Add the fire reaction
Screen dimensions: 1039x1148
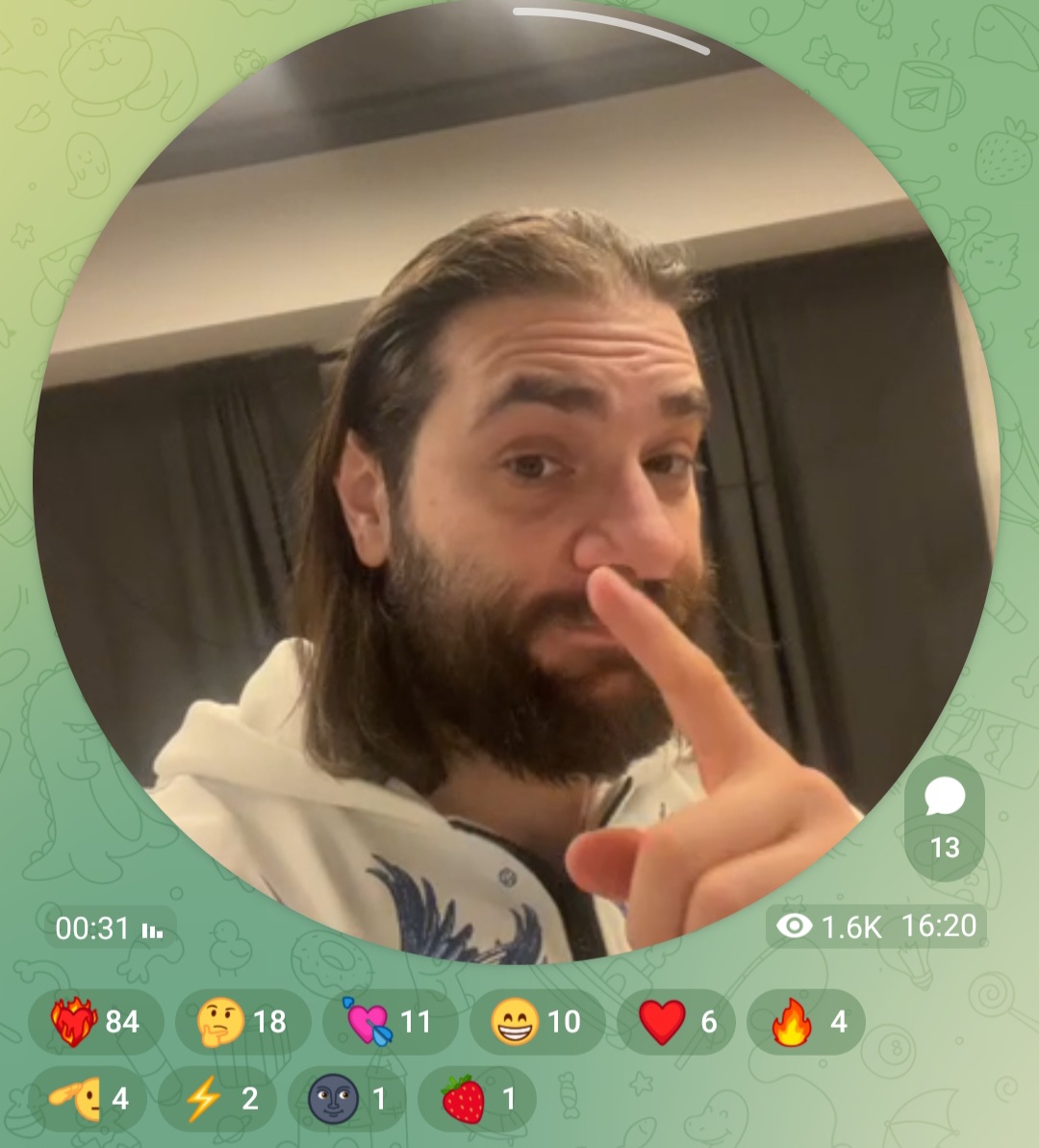(x=805, y=1022)
